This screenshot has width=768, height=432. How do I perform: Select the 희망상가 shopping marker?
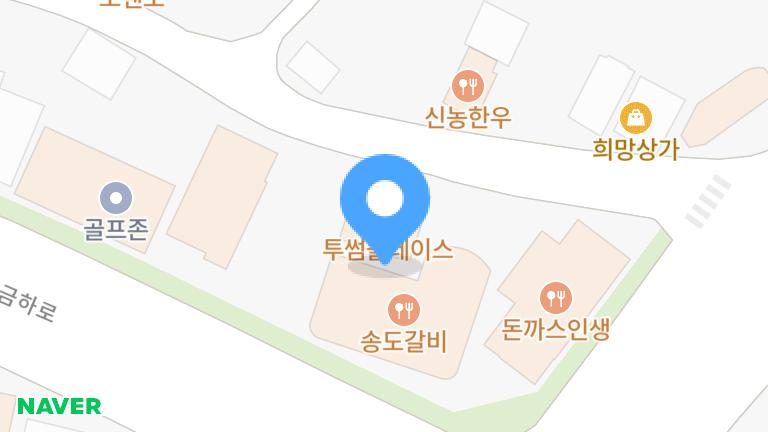[x=635, y=119]
